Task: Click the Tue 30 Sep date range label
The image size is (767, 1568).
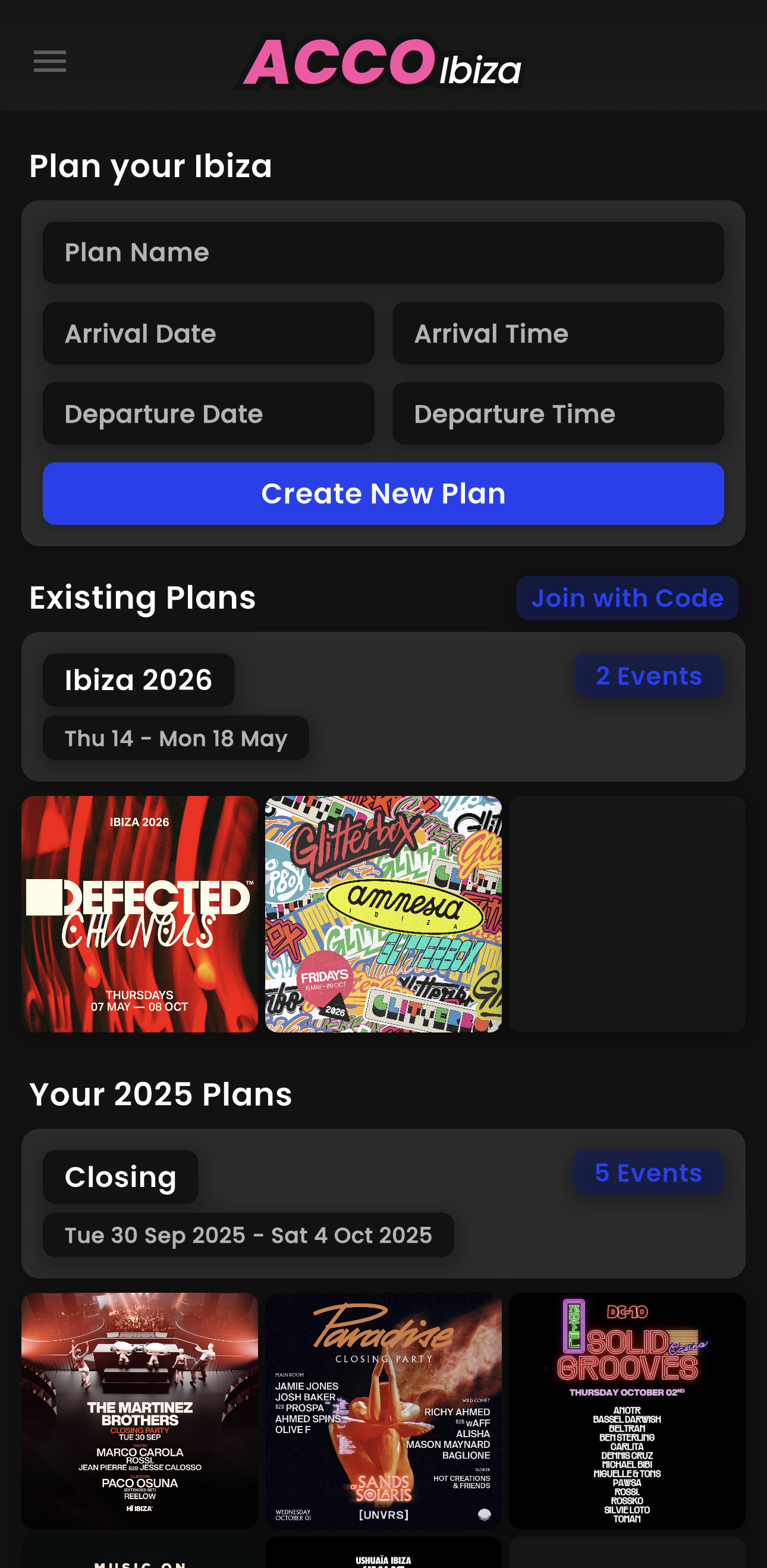Action: point(247,1235)
